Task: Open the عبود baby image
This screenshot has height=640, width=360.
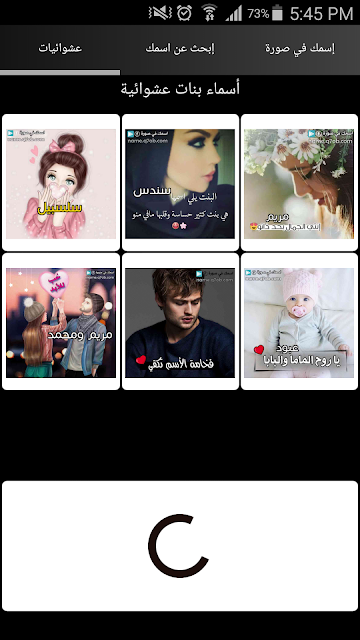Action: tap(299, 321)
